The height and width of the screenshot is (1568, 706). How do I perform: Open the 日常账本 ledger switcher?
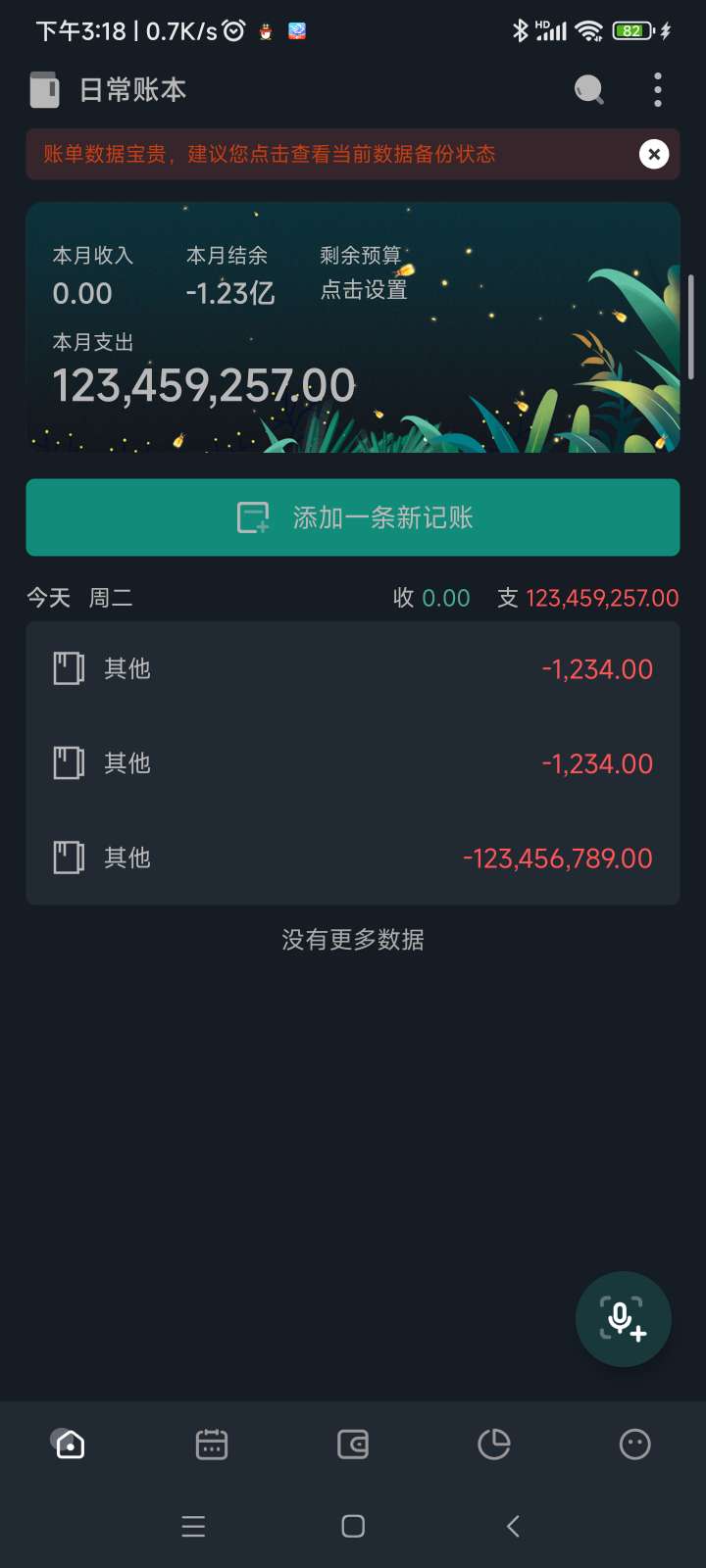(x=108, y=90)
